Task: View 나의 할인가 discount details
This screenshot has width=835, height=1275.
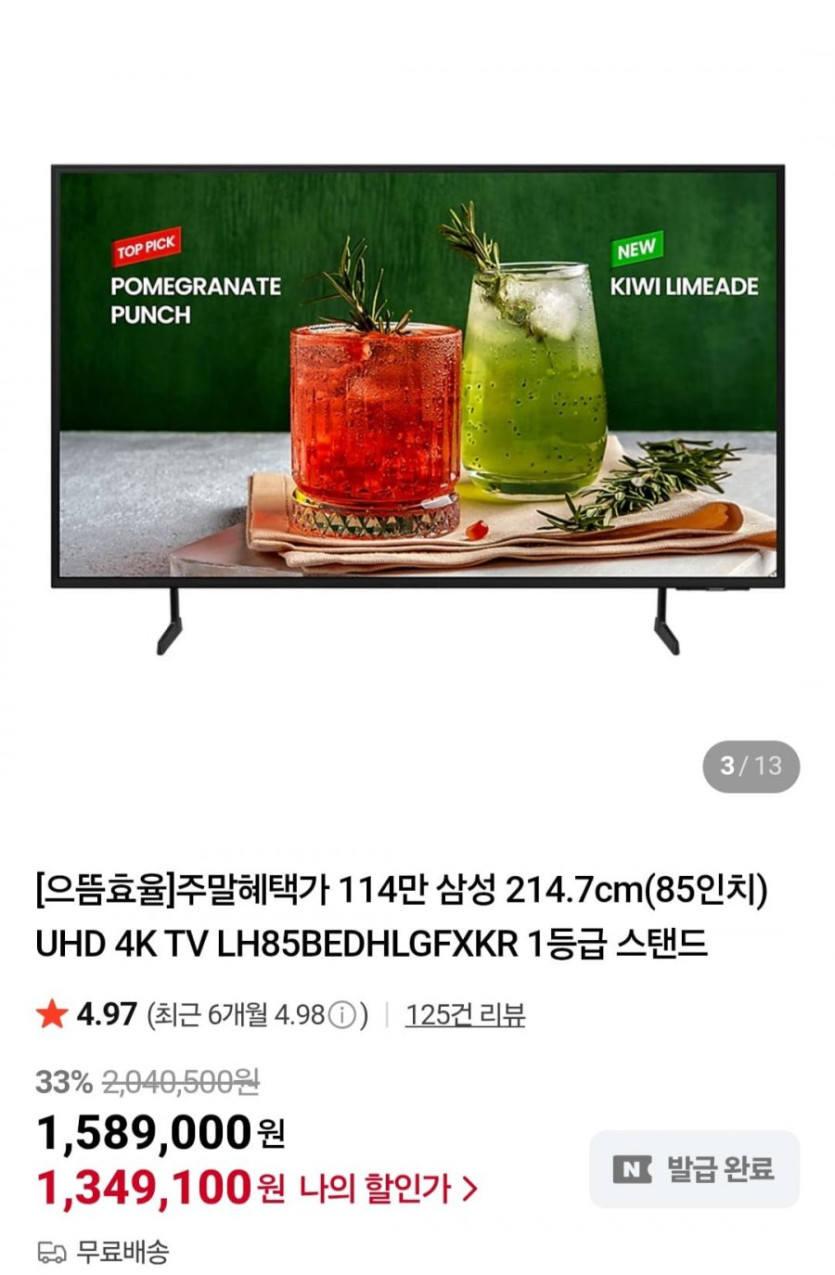Action: tap(388, 1189)
